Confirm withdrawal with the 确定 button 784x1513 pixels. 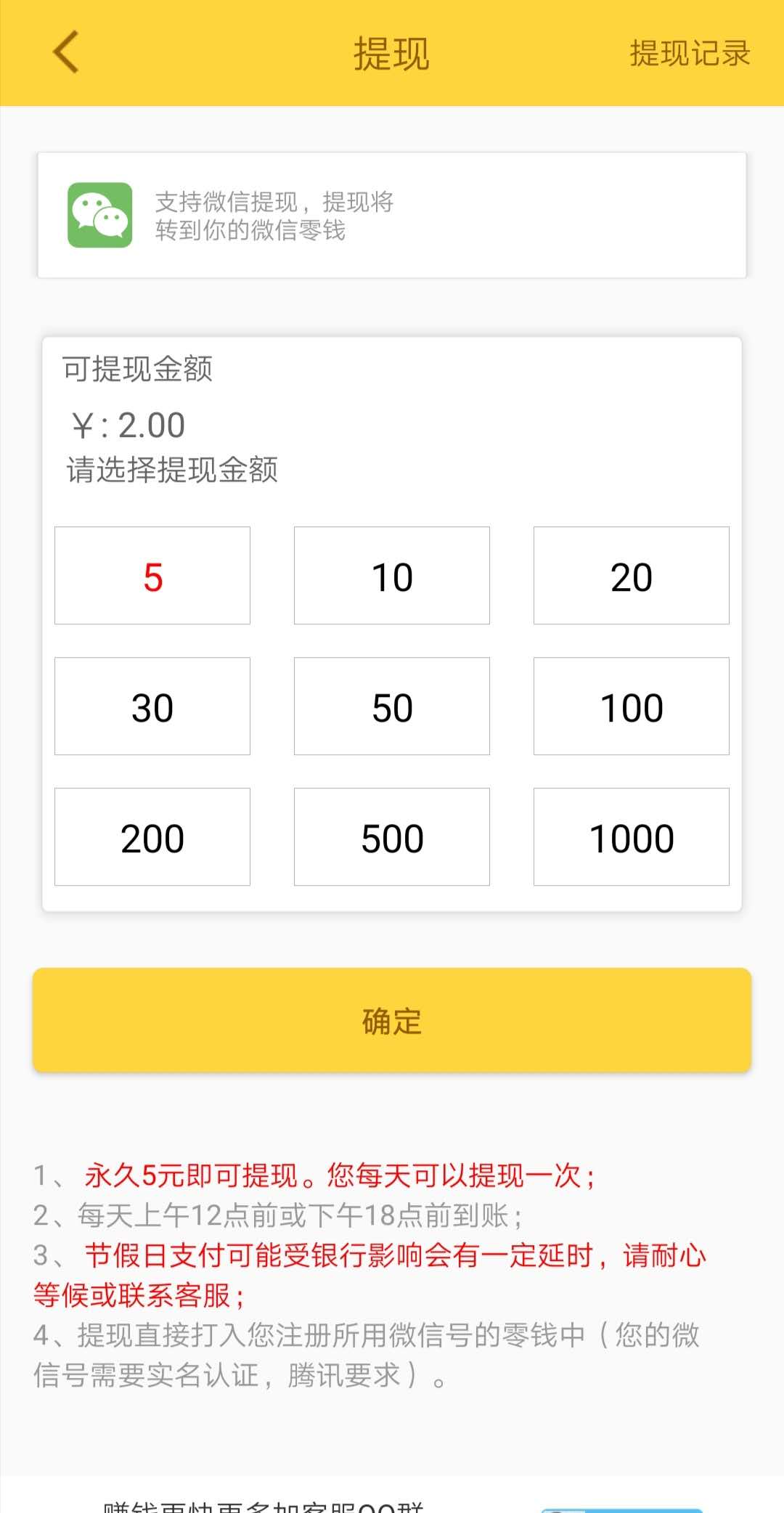click(392, 1020)
